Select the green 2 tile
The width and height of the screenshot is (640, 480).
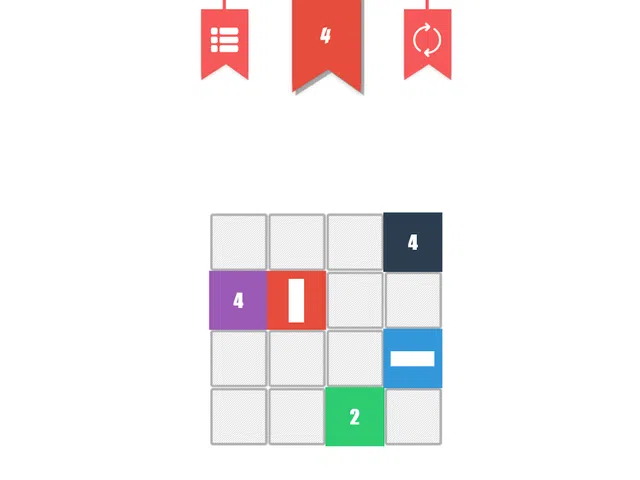[x=354, y=416]
